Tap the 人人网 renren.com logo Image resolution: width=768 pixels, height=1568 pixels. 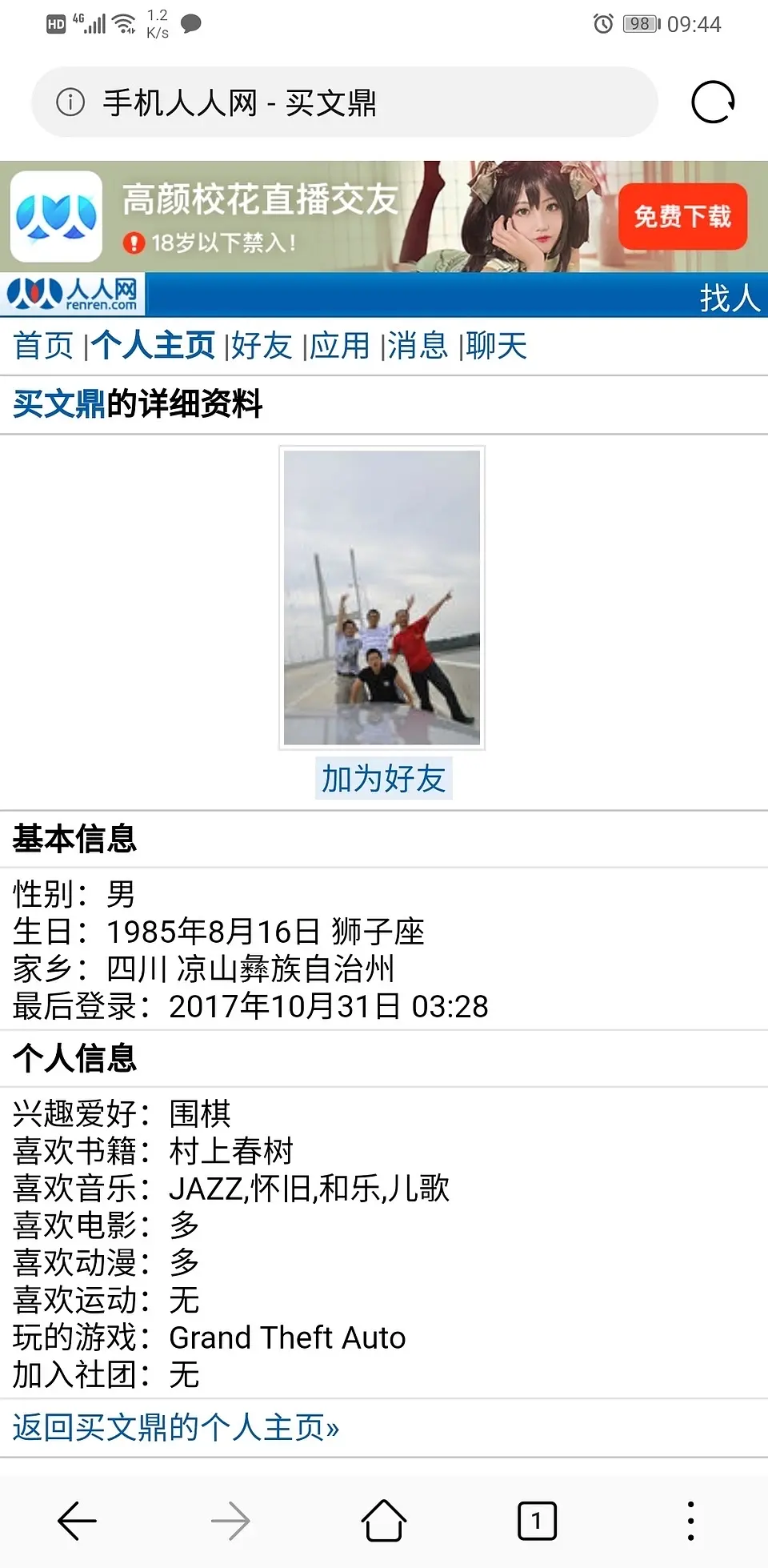[73, 295]
